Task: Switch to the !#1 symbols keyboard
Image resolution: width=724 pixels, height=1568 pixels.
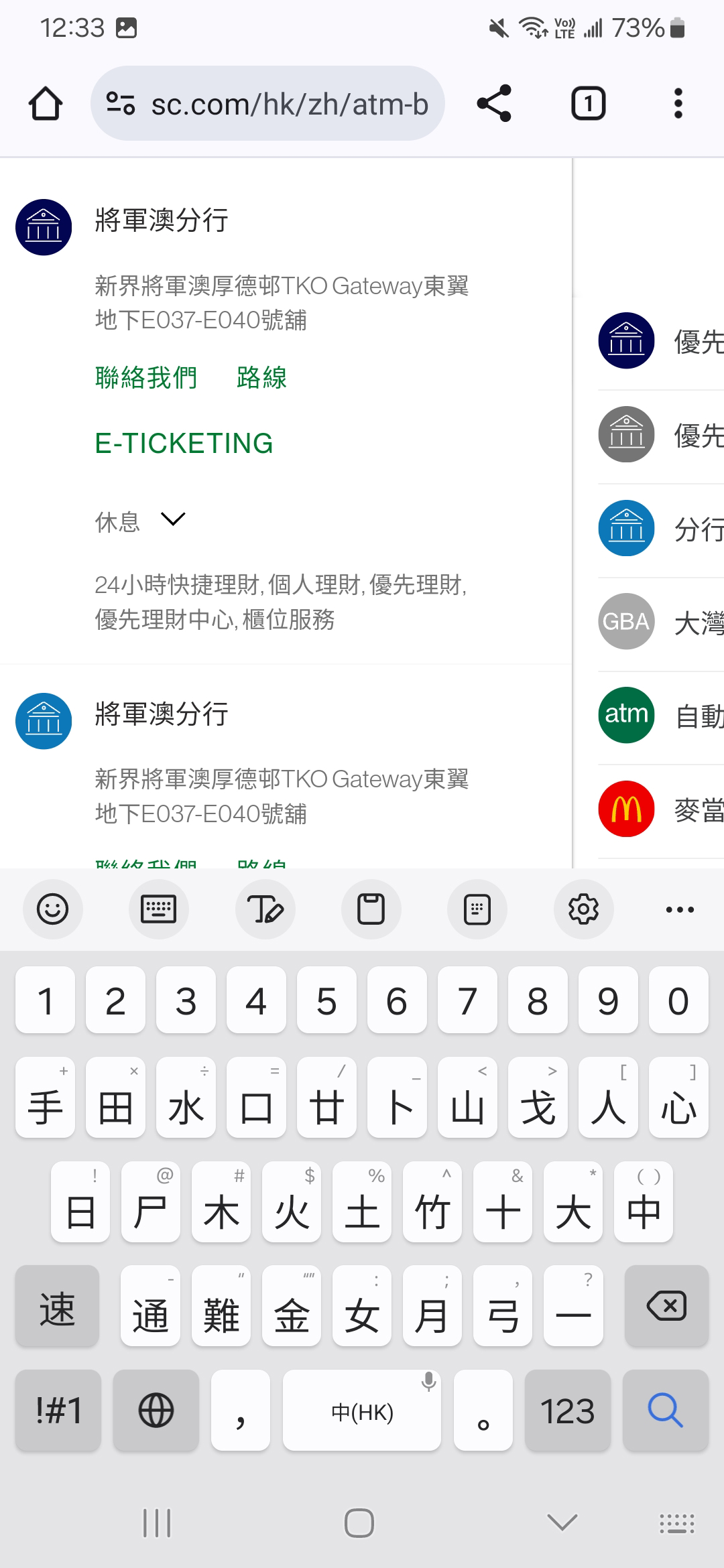Action: coord(58,1411)
